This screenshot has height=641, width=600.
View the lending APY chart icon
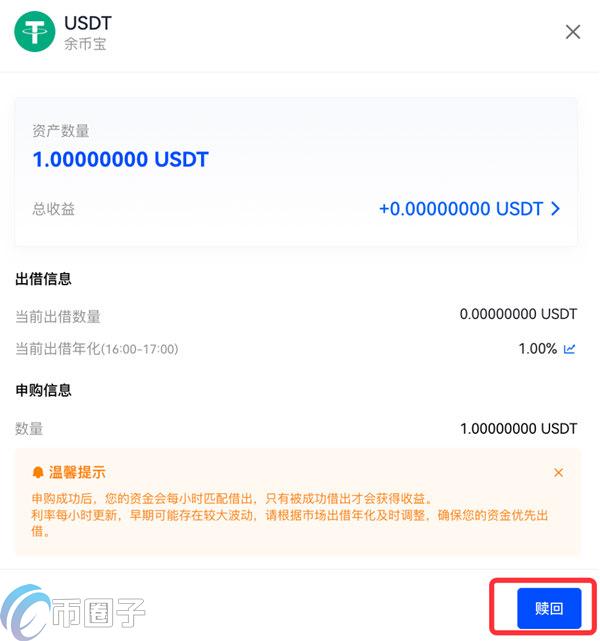point(570,349)
